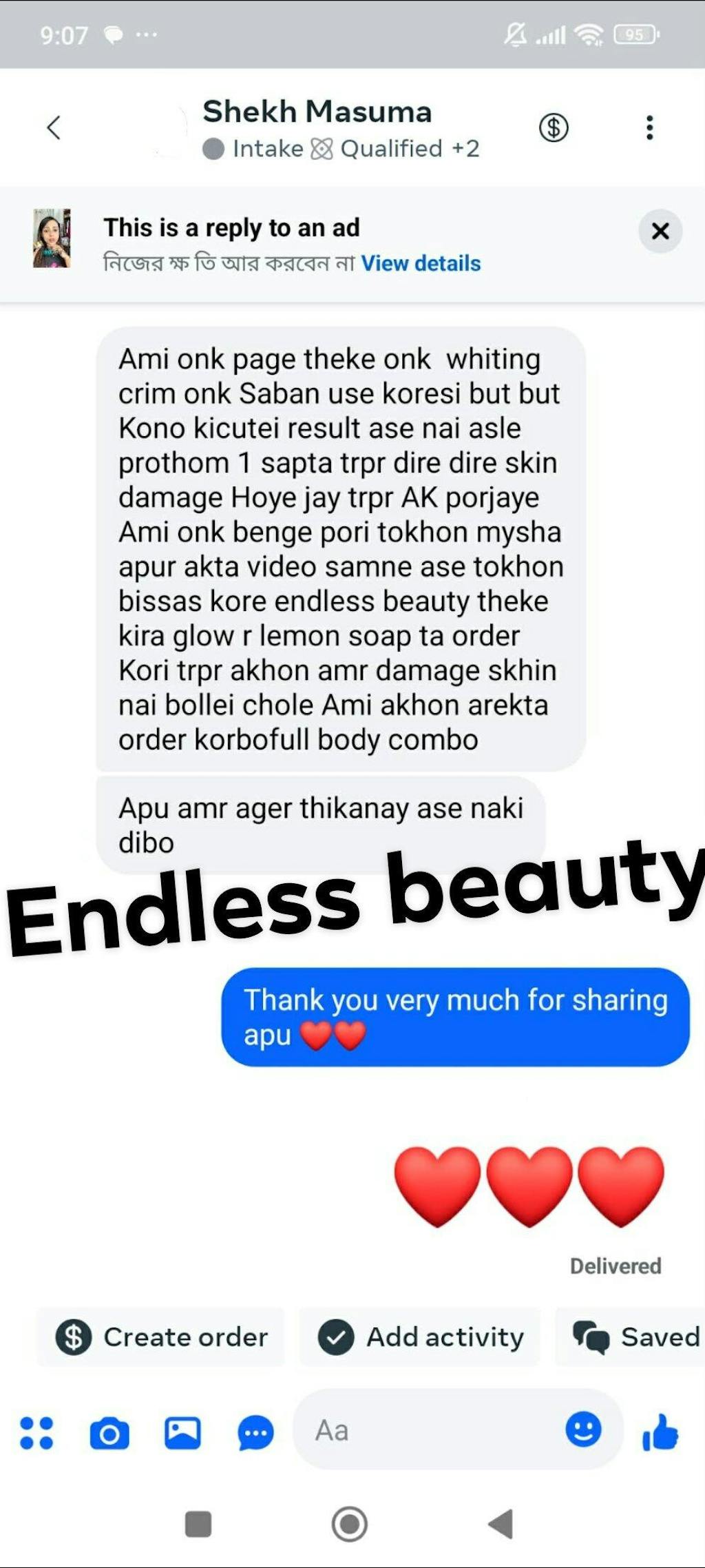The width and height of the screenshot is (705, 1568).
Task: Tap the system back triangle
Action: [501, 1525]
